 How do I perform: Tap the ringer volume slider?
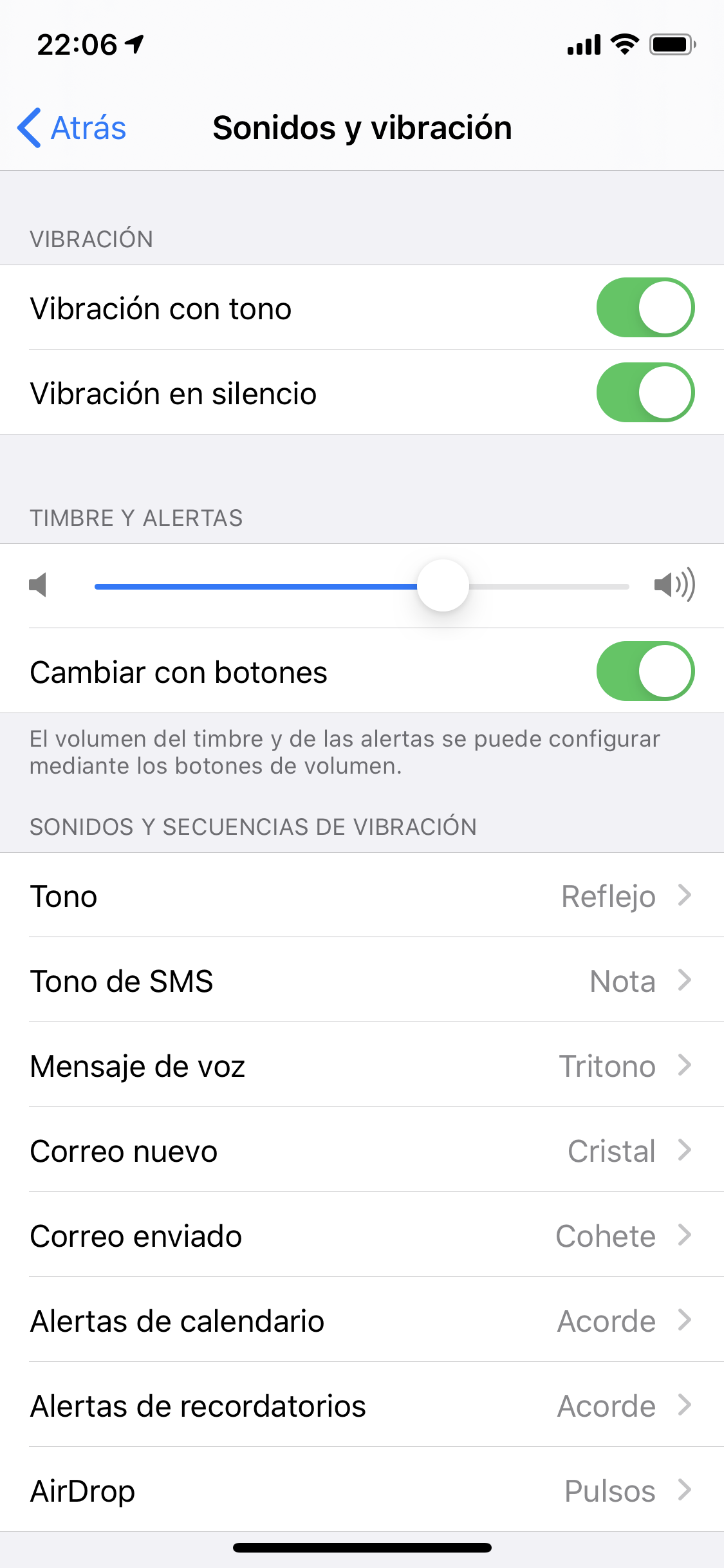pos(443,586)
